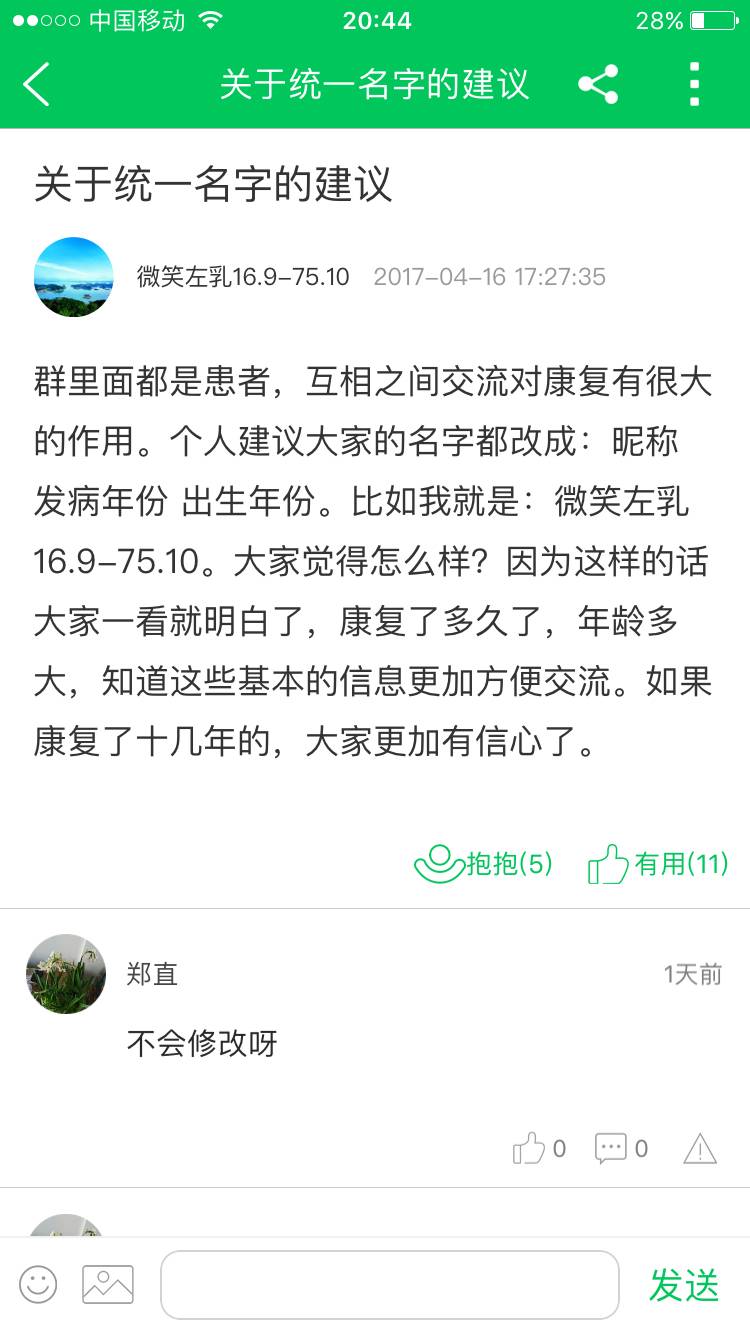
Task: Mark the post as 有用
Action: tap(658, 863)
